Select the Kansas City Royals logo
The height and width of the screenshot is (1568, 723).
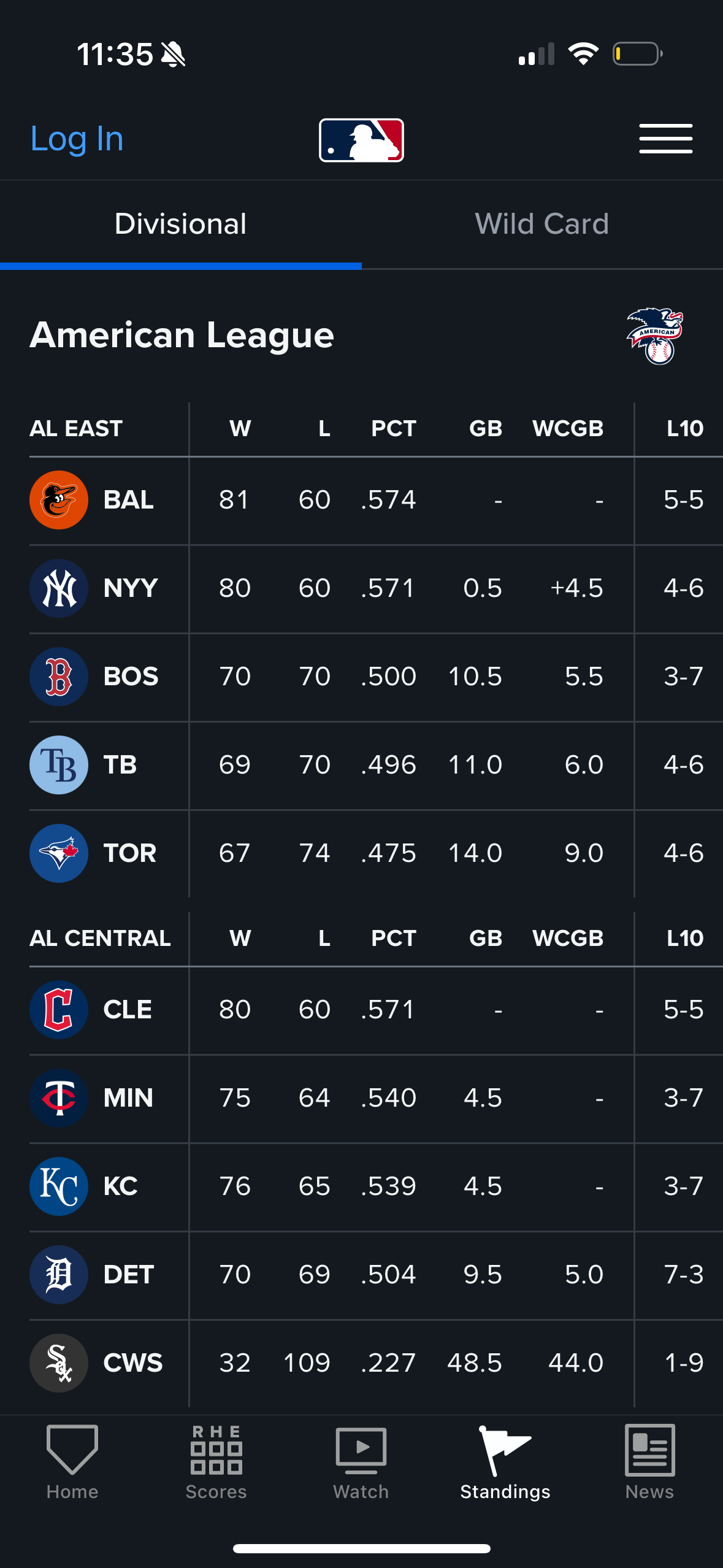[58, 1186]
